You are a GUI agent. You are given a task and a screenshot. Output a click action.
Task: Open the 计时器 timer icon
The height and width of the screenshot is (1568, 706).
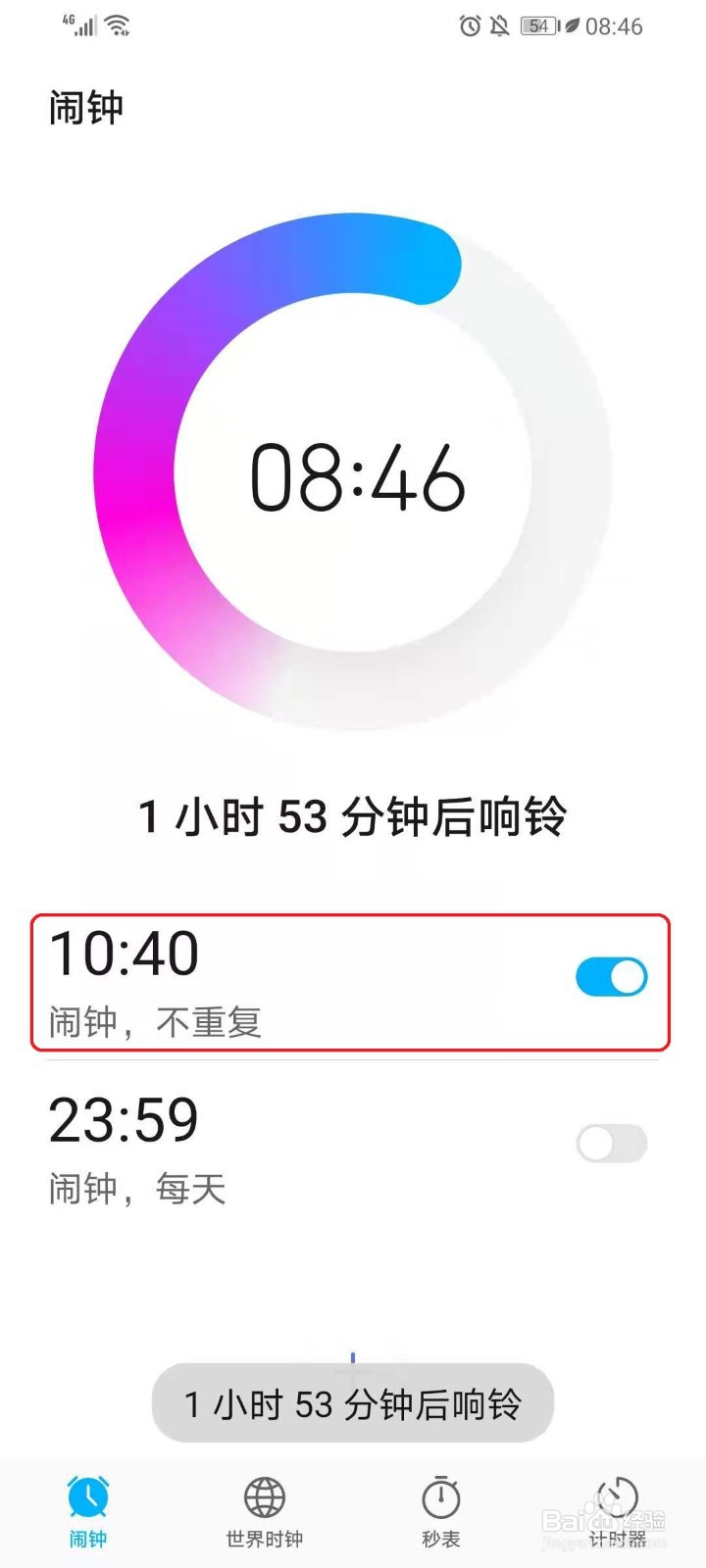tap(615, 1496)
